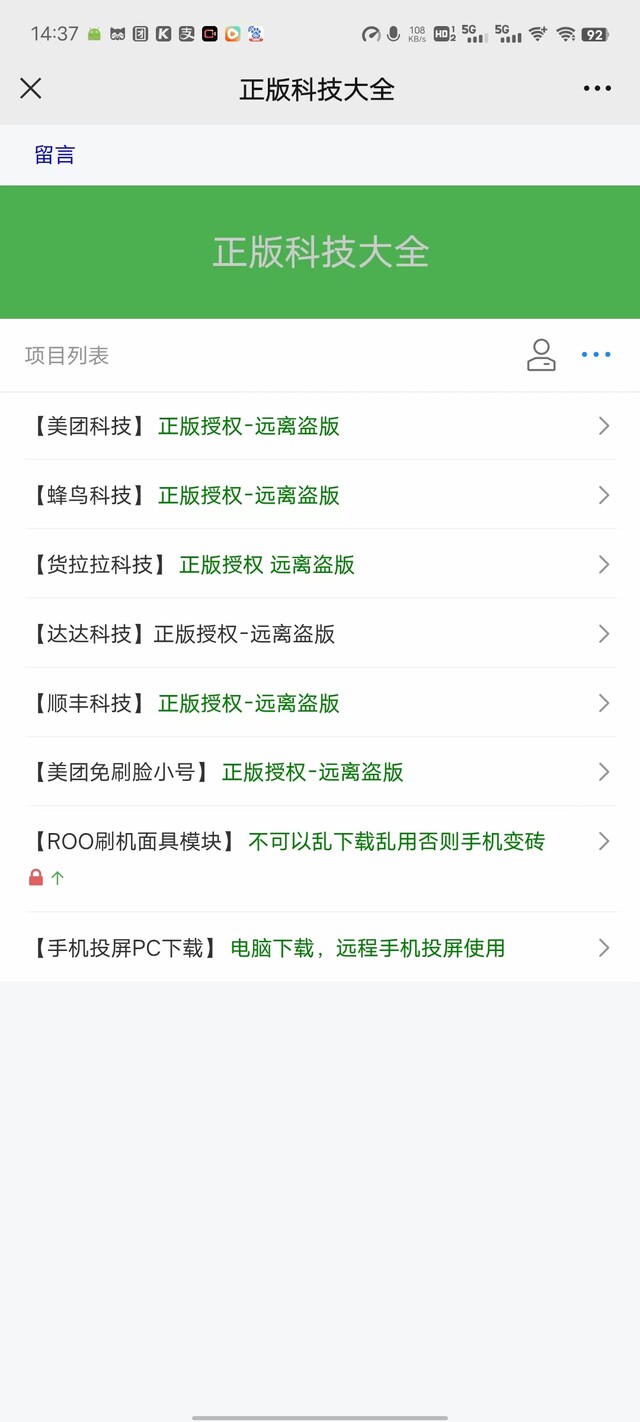This screenshot has height=1422, width=640.
Task: Close the page with the X button
Action: (x=31, y=88)
